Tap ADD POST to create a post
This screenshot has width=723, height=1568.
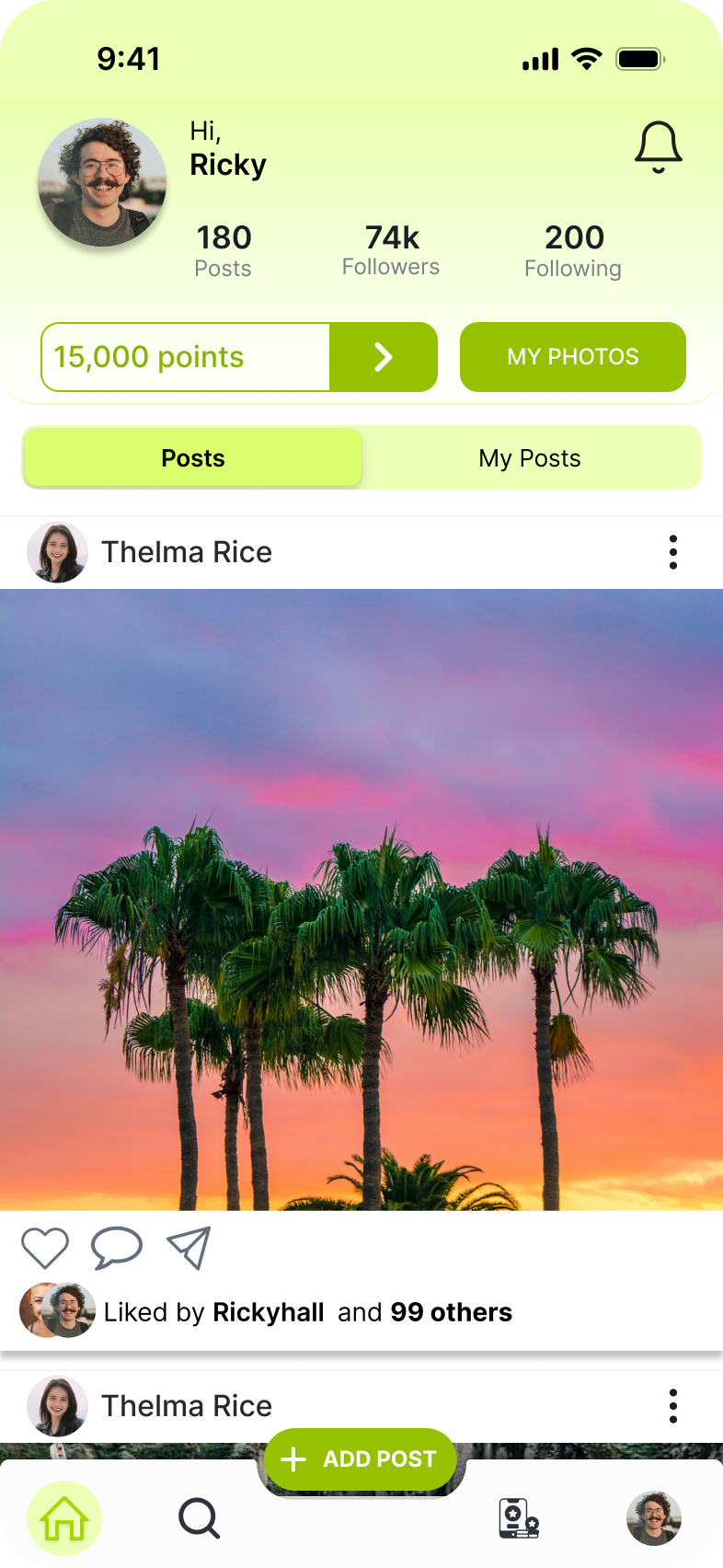[361, 1458]
